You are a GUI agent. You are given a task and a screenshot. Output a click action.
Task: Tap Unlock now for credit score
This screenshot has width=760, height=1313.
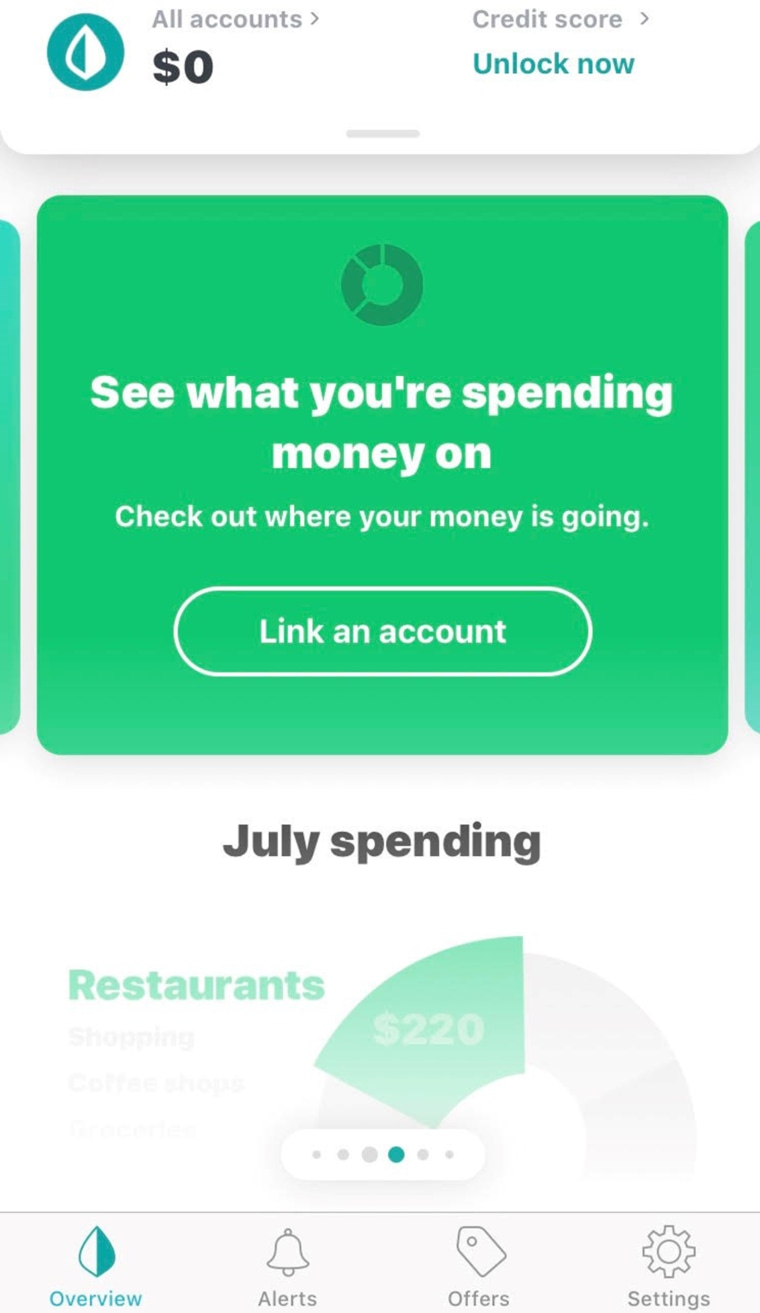pos(553,64)
